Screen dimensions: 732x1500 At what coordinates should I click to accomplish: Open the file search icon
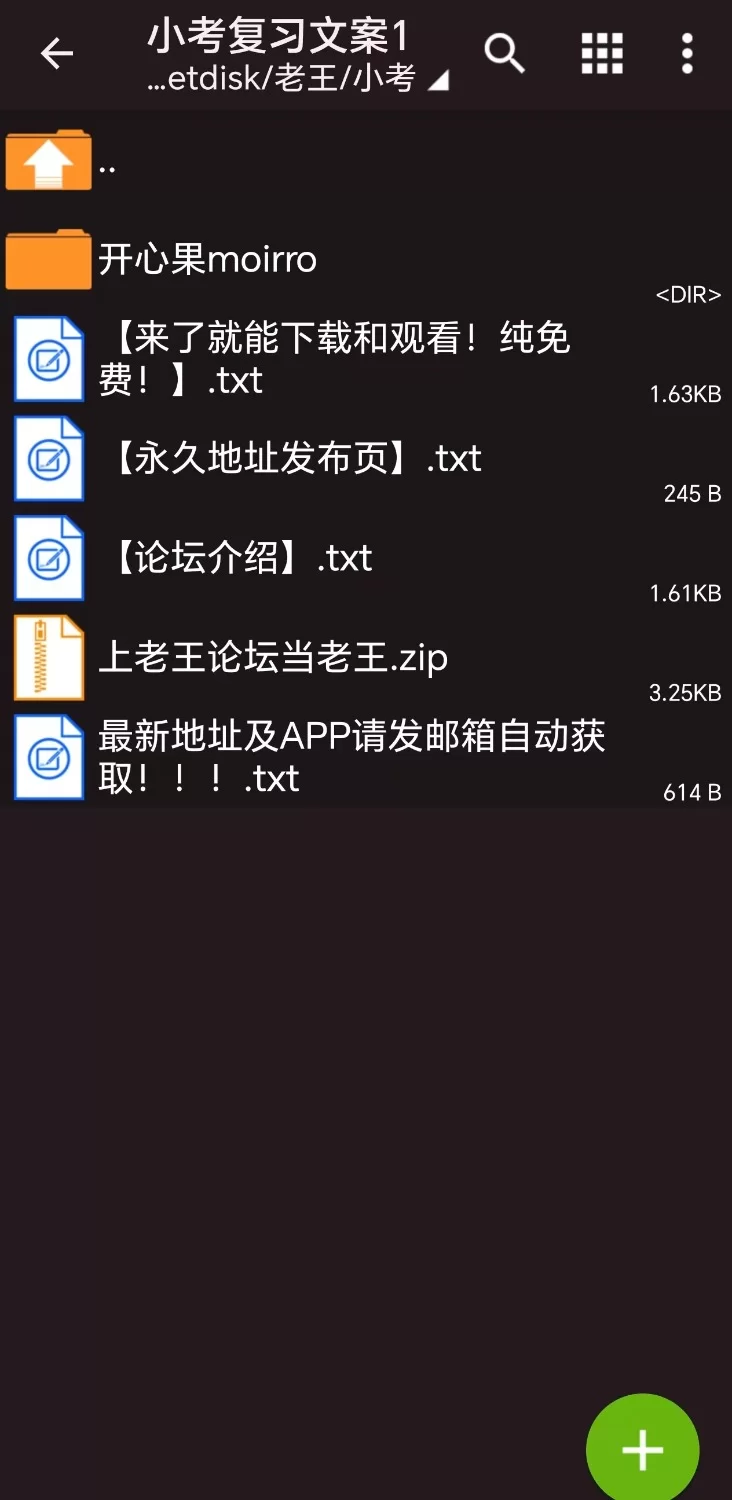504,54
